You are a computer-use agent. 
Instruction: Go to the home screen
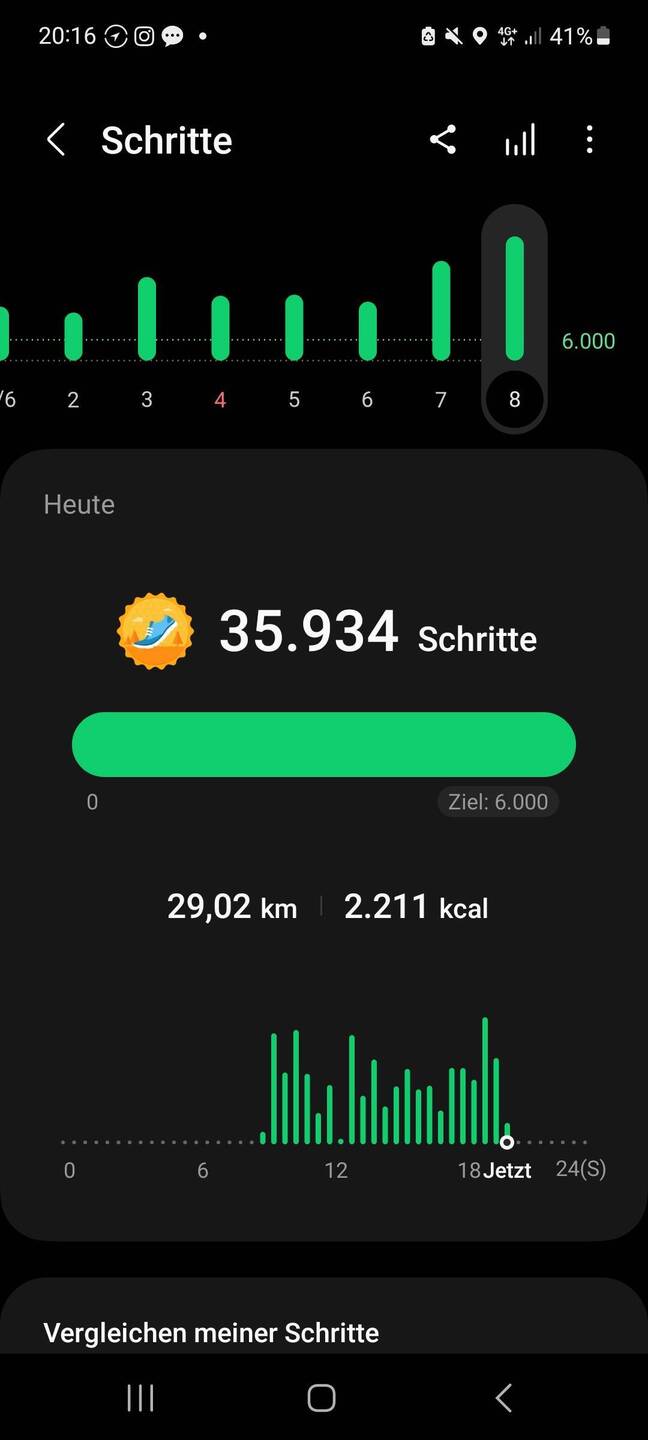(x=321, y=1398)
